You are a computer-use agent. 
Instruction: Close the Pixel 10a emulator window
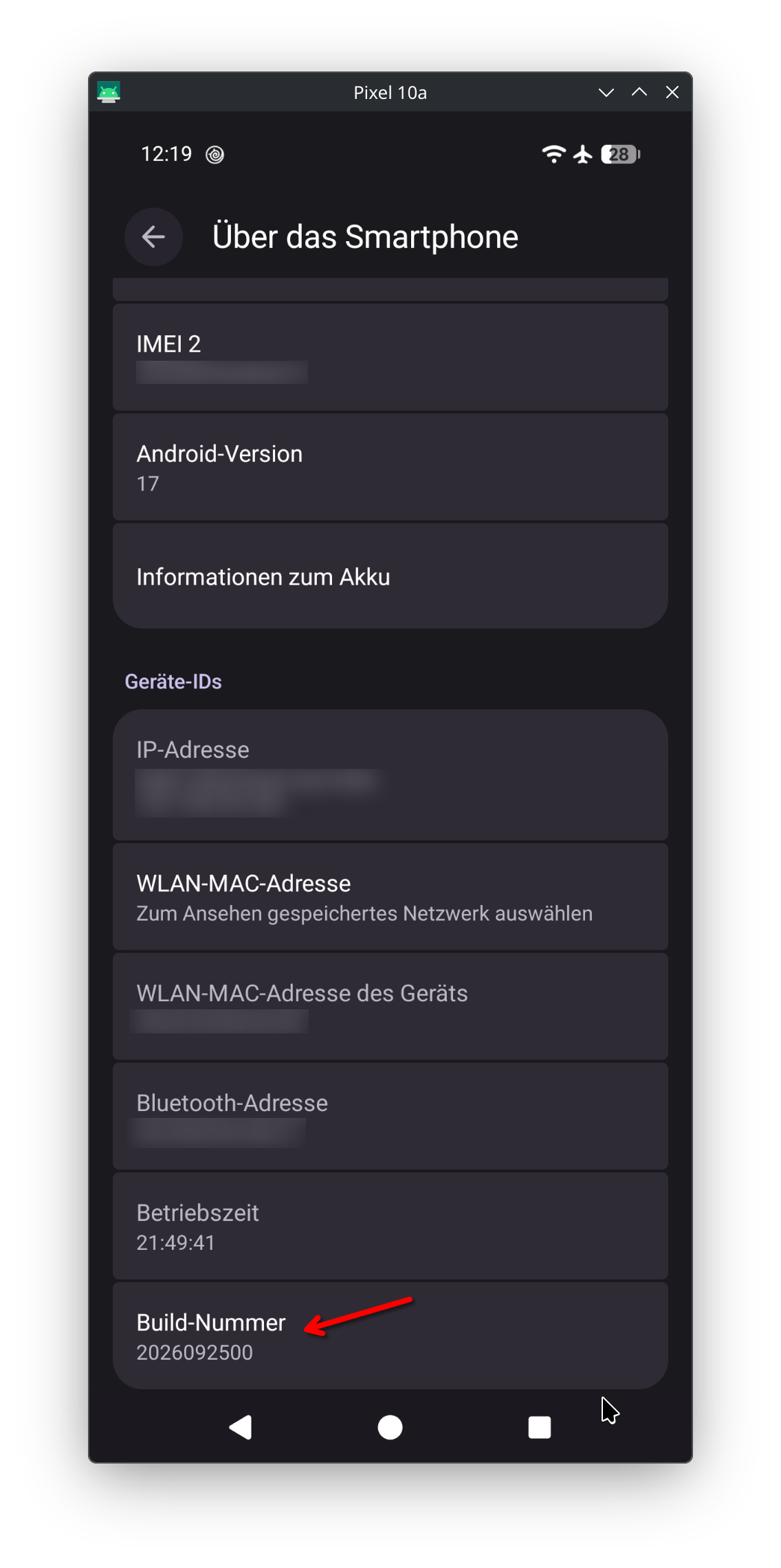click(x=672, y=92)
